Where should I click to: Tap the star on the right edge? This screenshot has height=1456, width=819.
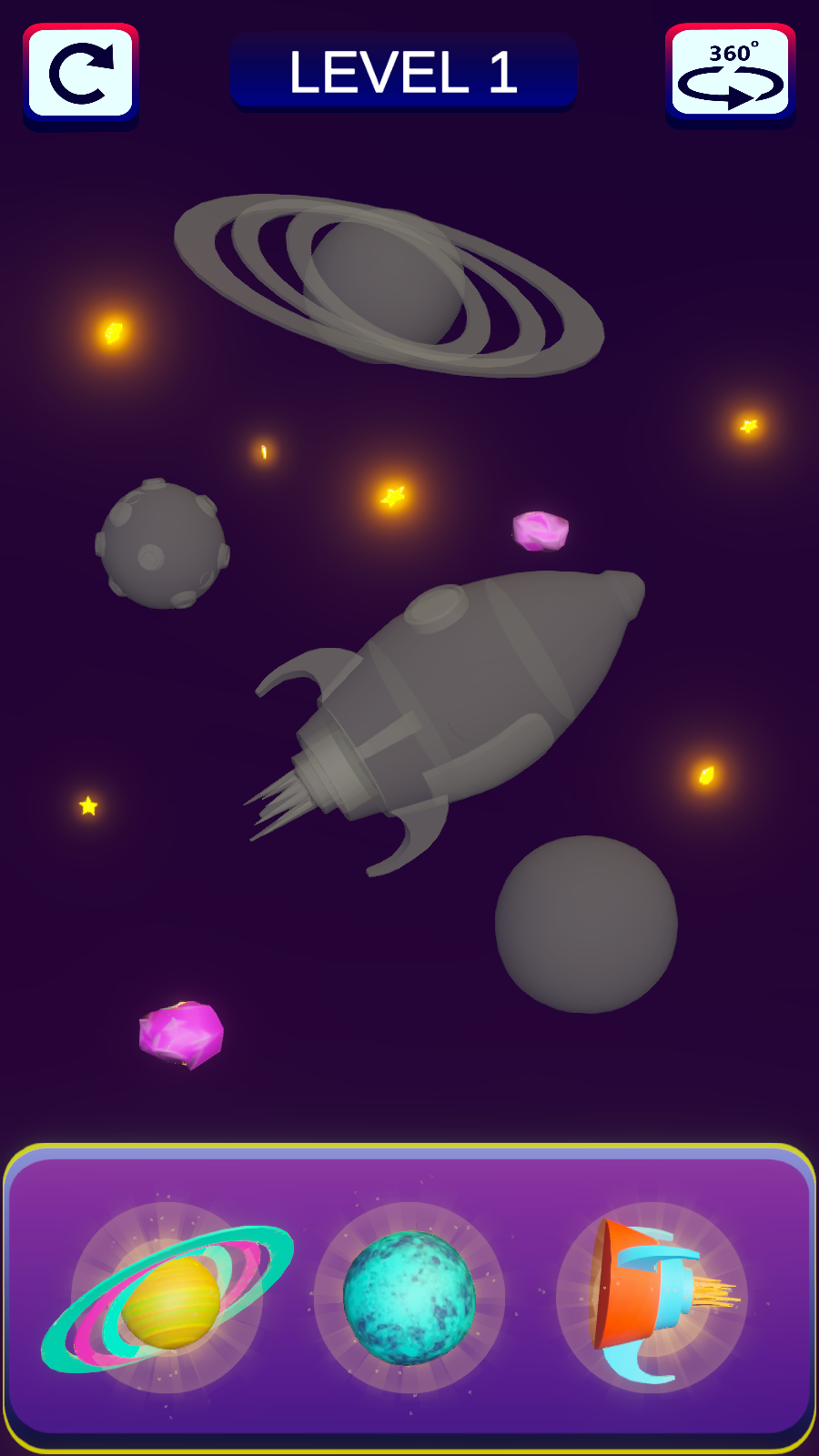click(x=748, y=428)
